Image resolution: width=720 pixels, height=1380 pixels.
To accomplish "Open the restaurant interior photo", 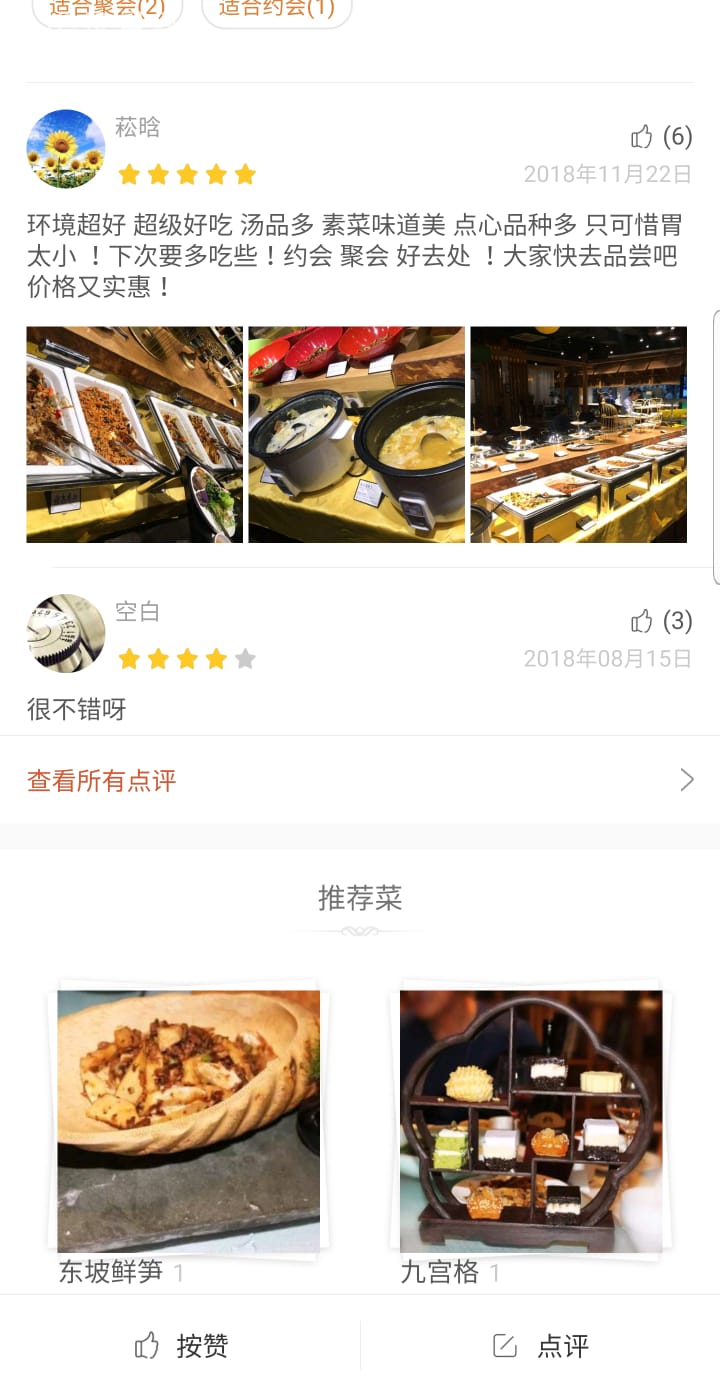I will [x=578, y=434].
